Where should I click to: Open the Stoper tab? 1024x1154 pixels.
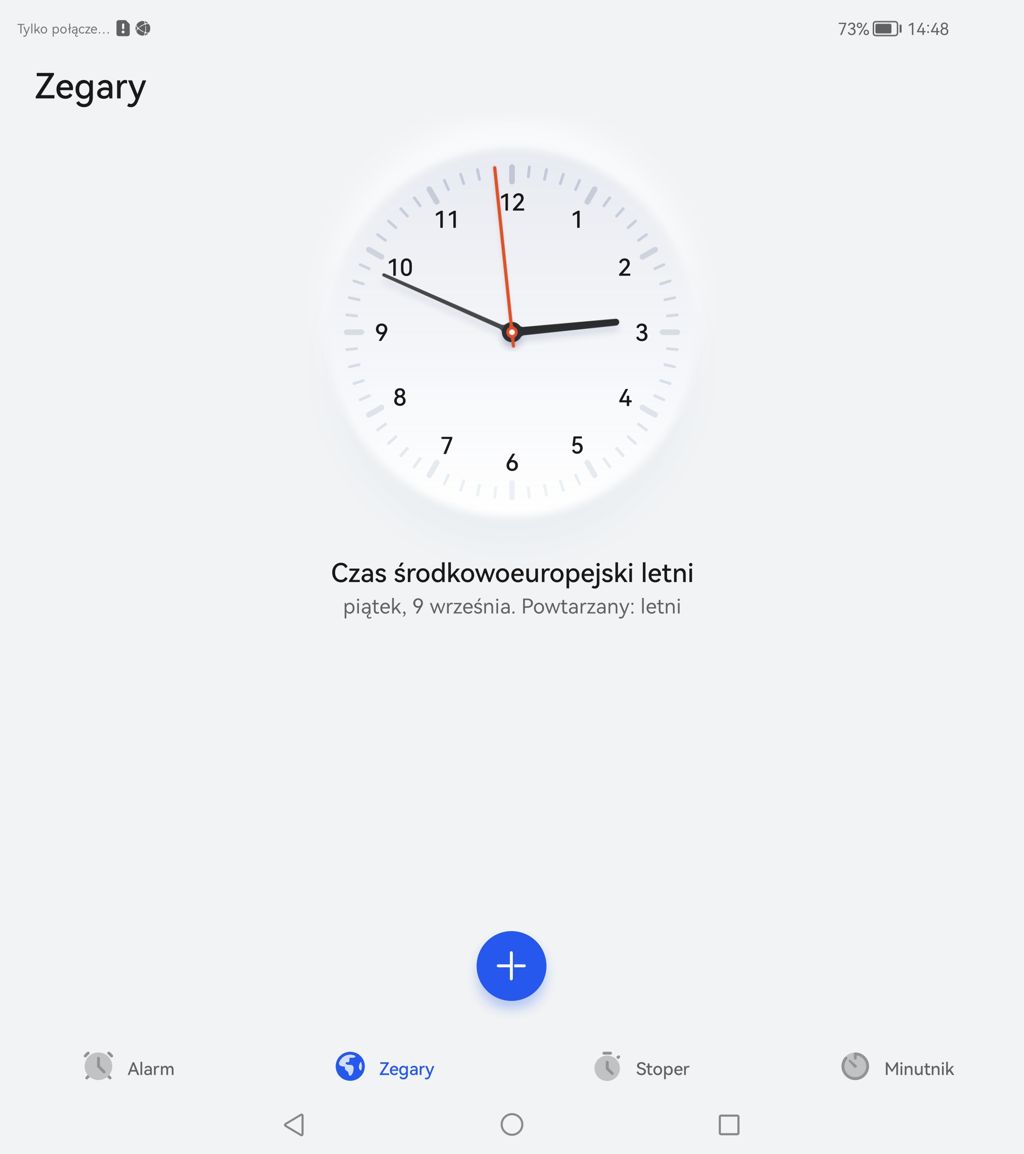pyautogui.click(x=641, y=1067)
